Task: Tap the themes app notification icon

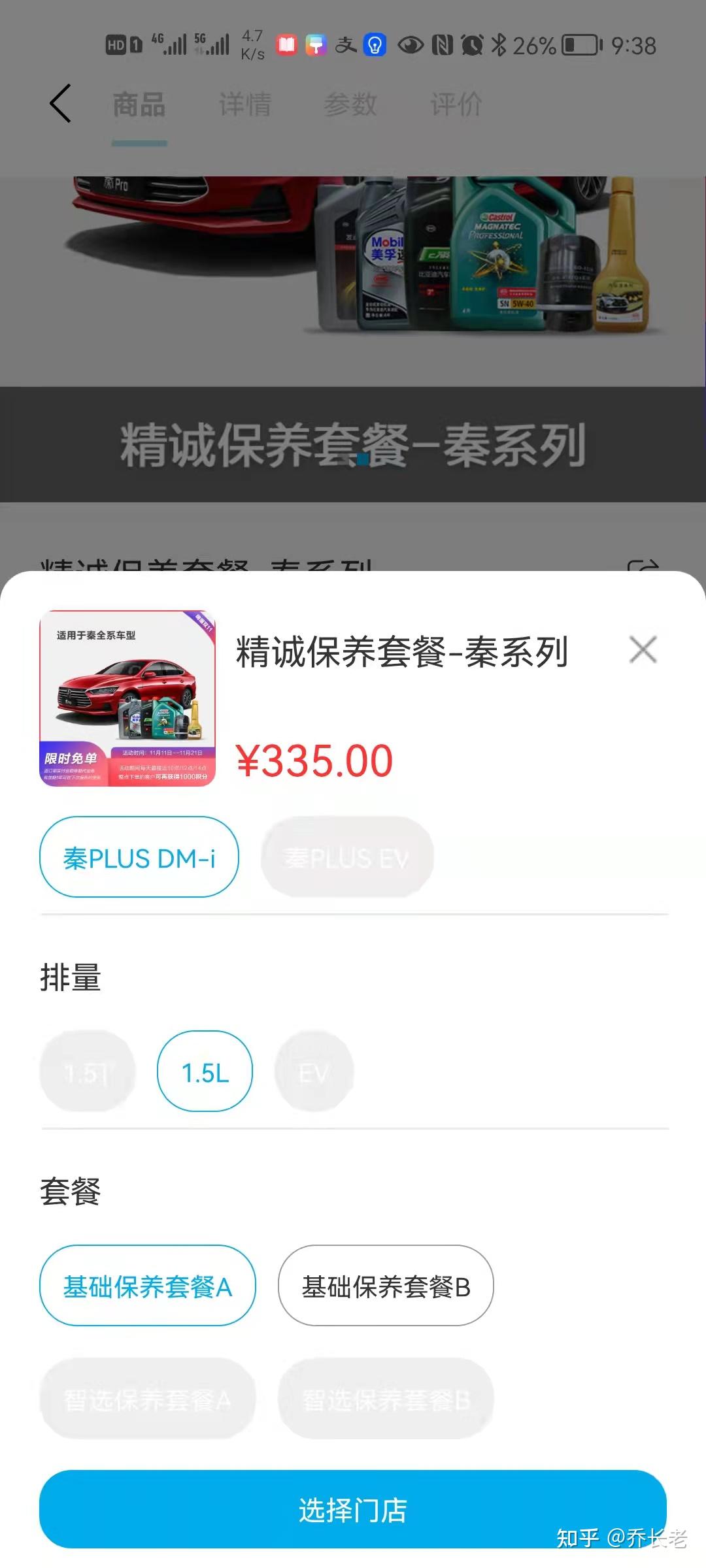Action: click(317, 46)
